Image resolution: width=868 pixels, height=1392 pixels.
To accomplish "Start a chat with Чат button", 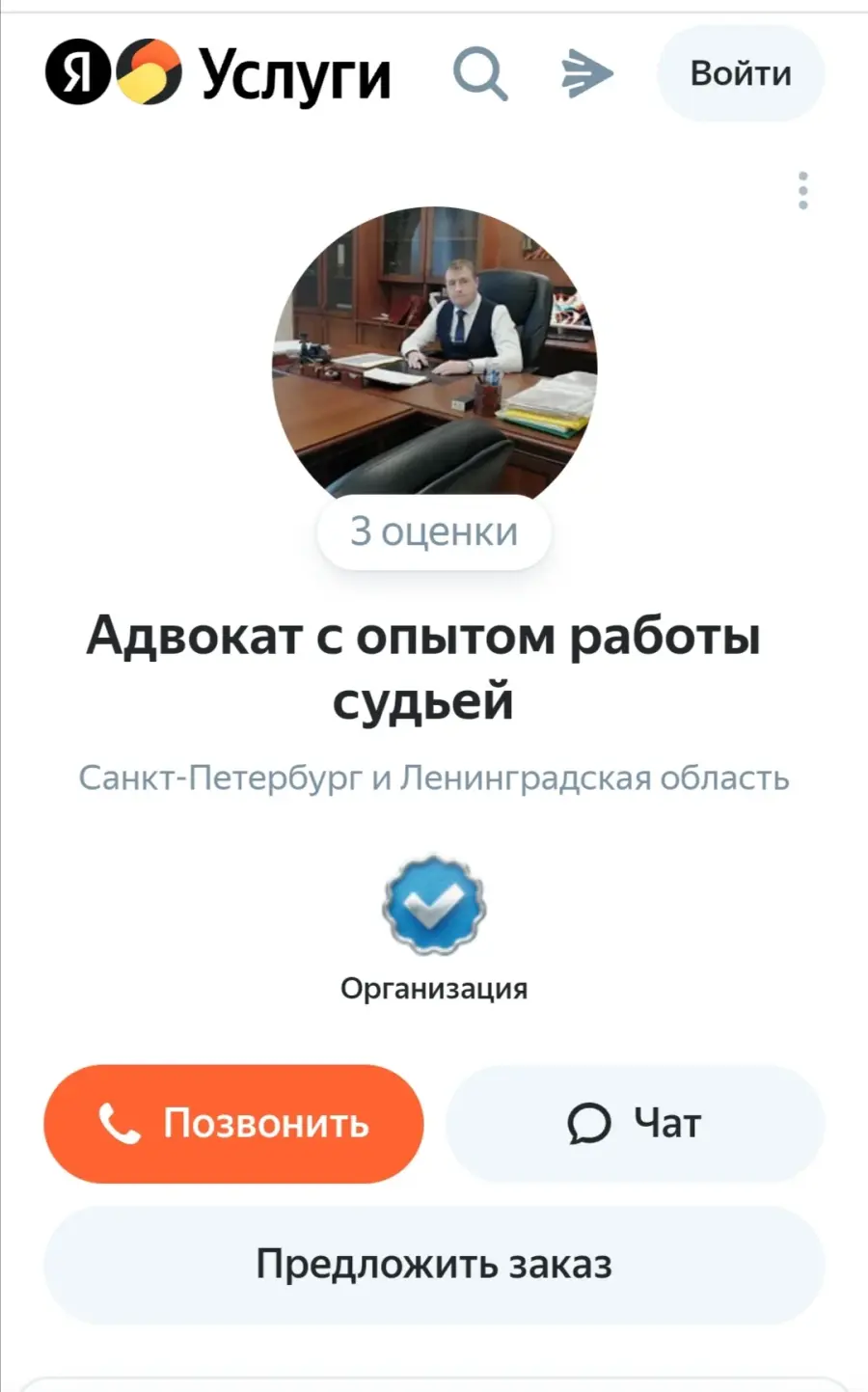I will click(x=635, y=1124).
